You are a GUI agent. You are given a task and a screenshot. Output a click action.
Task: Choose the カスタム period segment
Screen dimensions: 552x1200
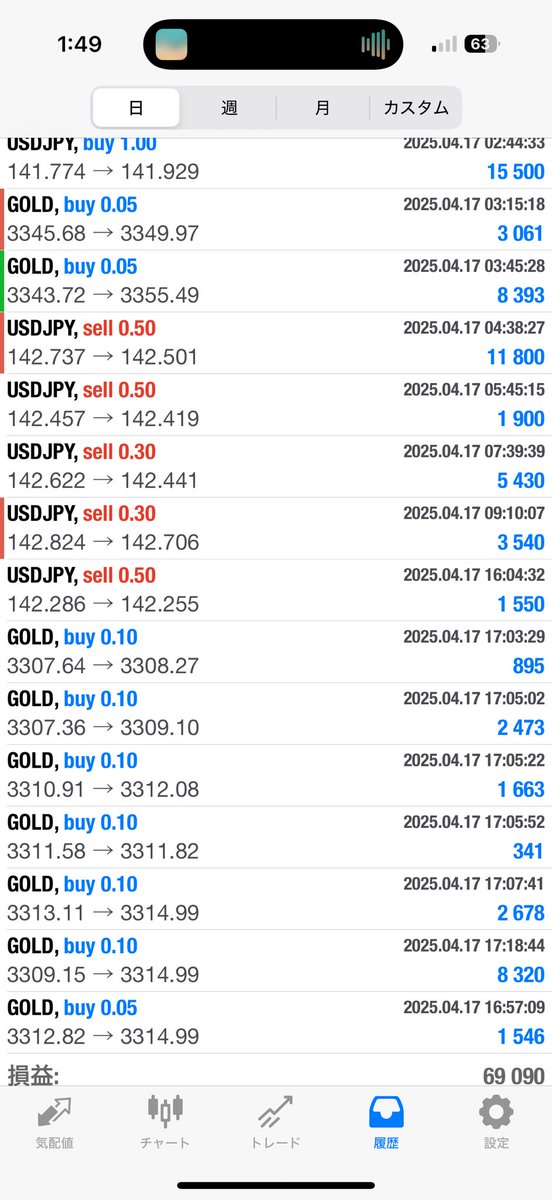(415, 108)
